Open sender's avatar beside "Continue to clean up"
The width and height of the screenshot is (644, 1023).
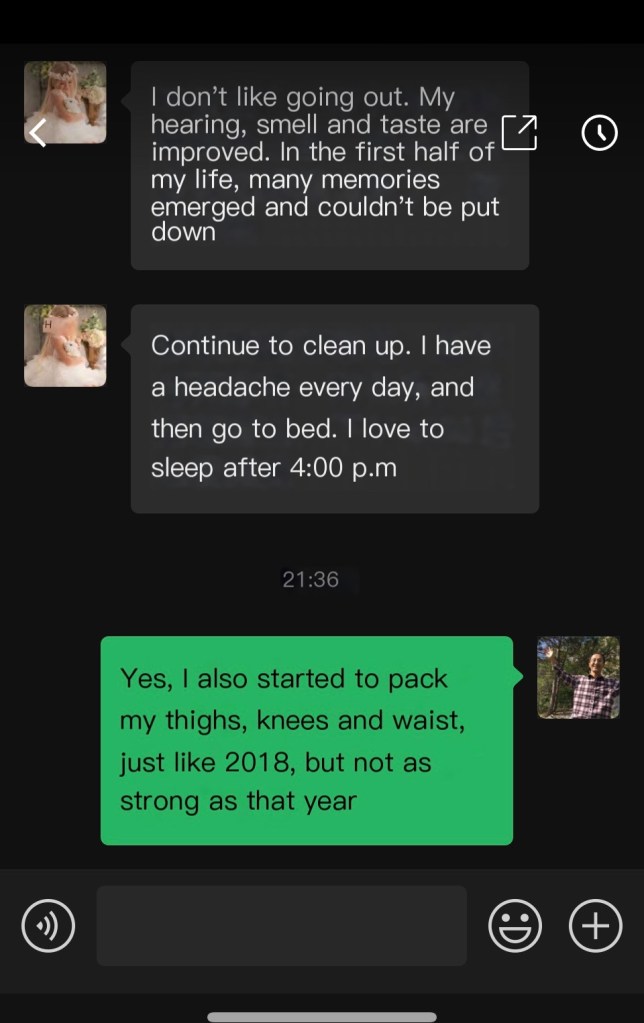click(65, 346)
